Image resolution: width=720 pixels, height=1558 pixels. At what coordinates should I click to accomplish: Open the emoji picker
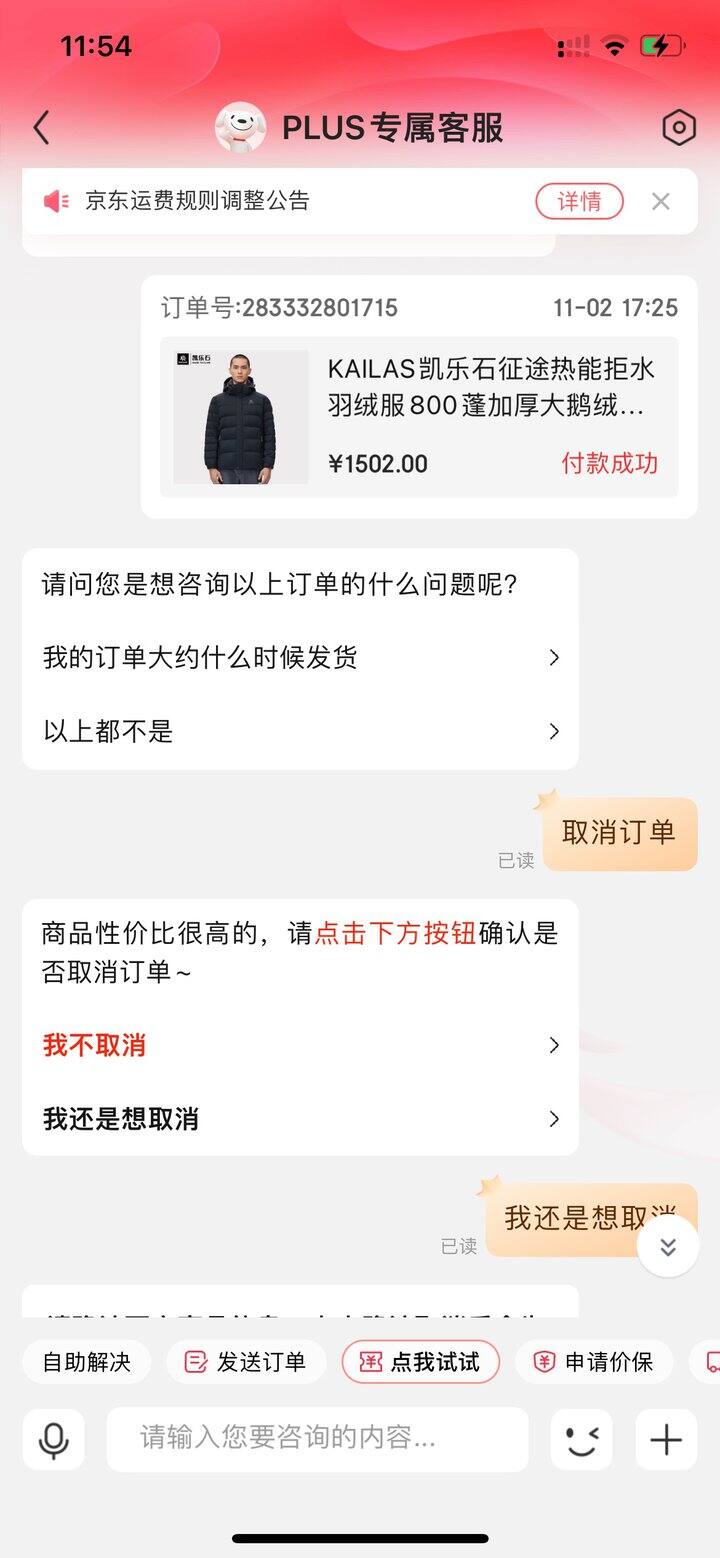click(581, 1440)
